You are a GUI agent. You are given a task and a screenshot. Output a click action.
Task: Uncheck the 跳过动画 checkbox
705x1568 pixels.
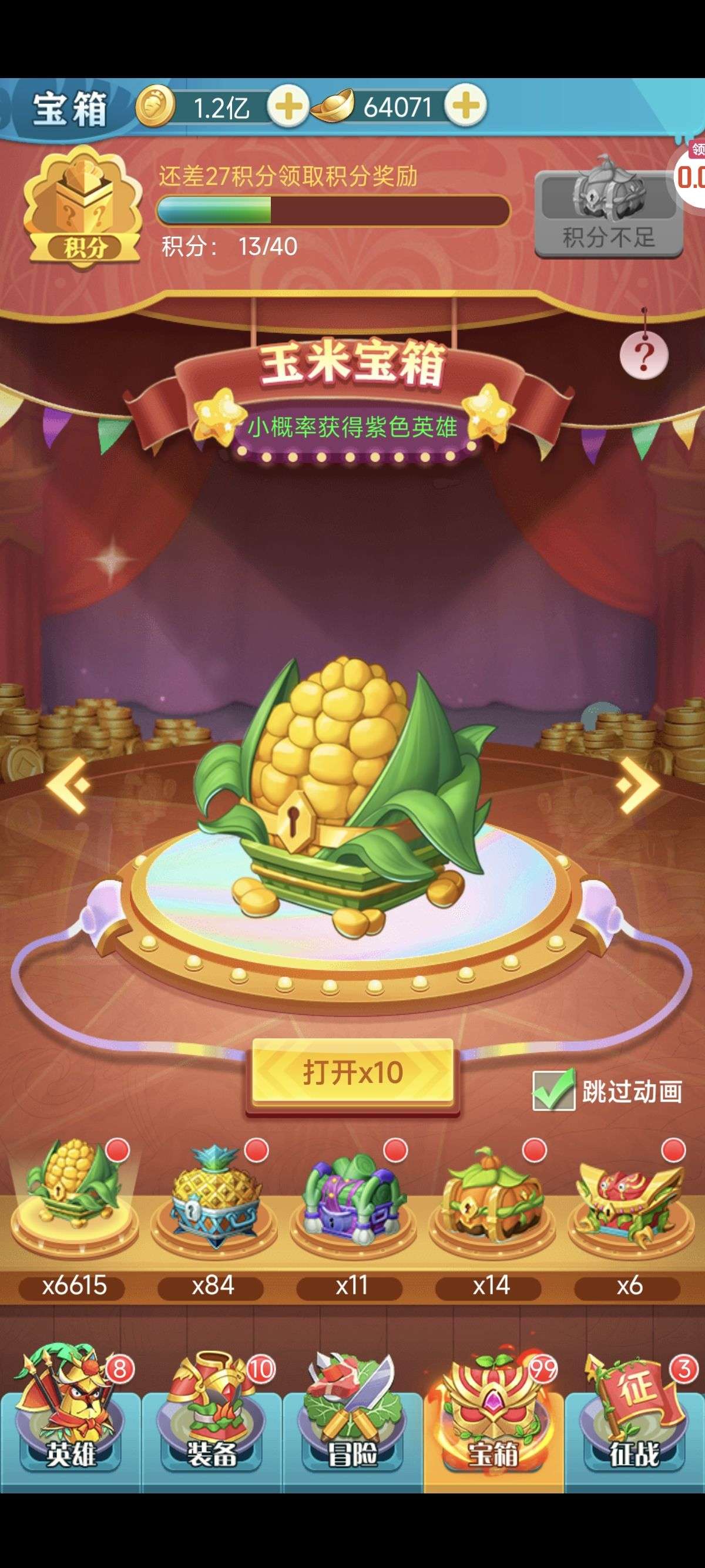click(x=553, y=1091)
